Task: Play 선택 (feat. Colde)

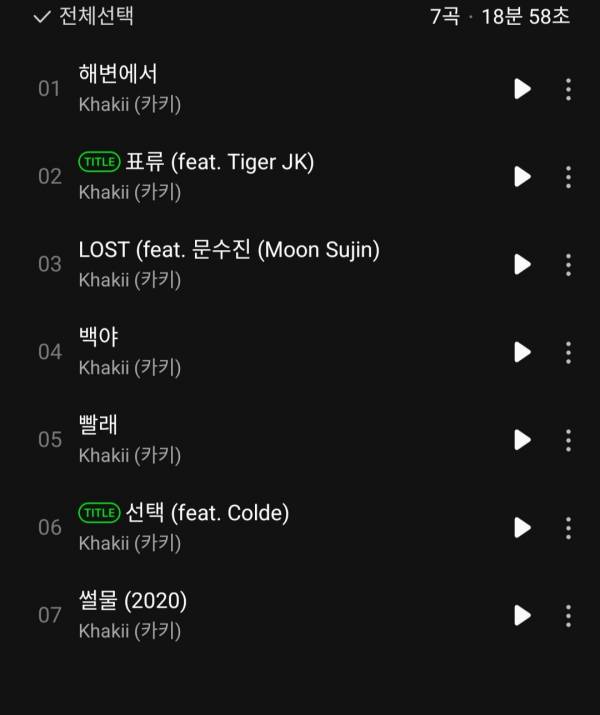Action: coord(522,527)
